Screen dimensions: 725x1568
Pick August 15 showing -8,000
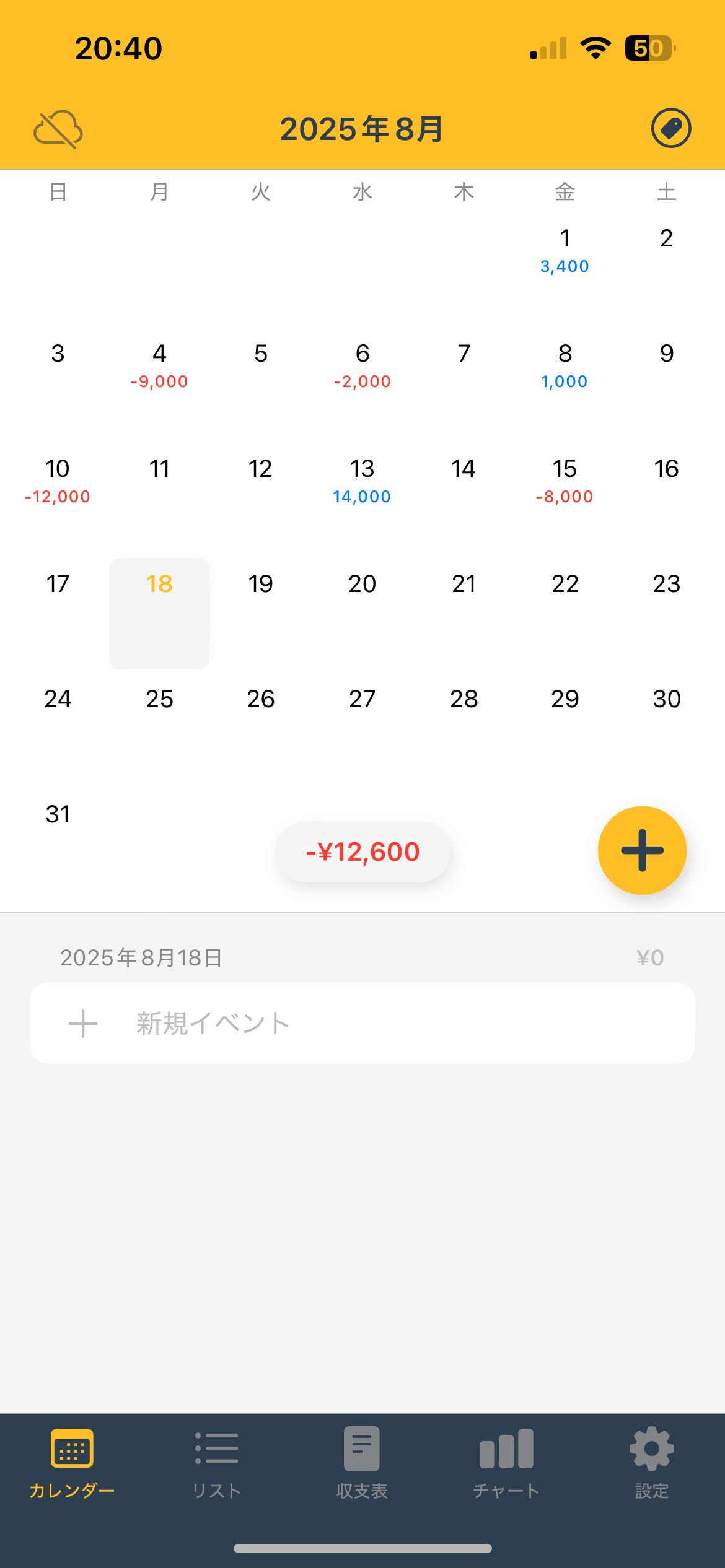[565, 481]
